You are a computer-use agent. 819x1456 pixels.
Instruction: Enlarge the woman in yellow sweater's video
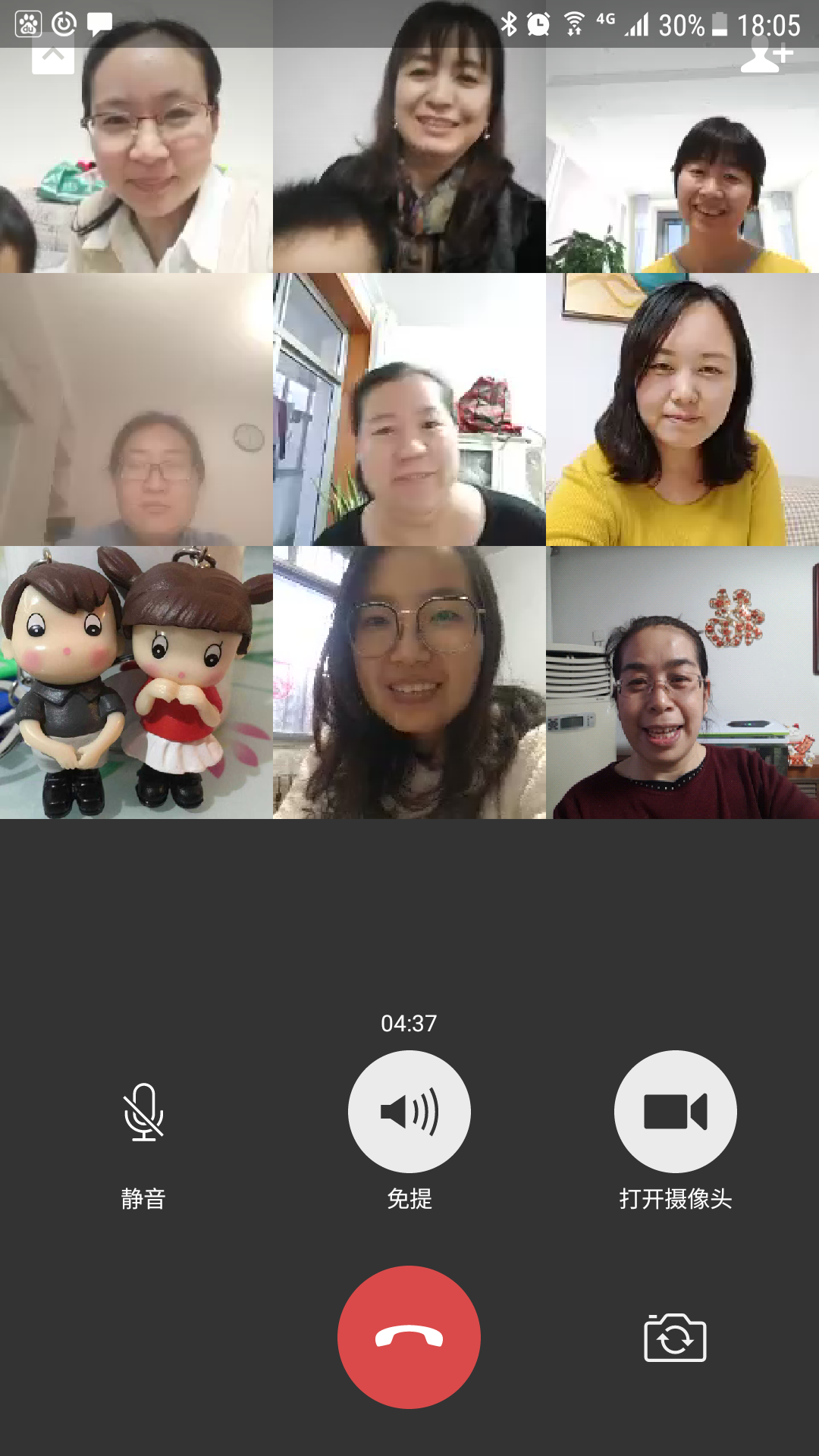(x=682, y=409)
